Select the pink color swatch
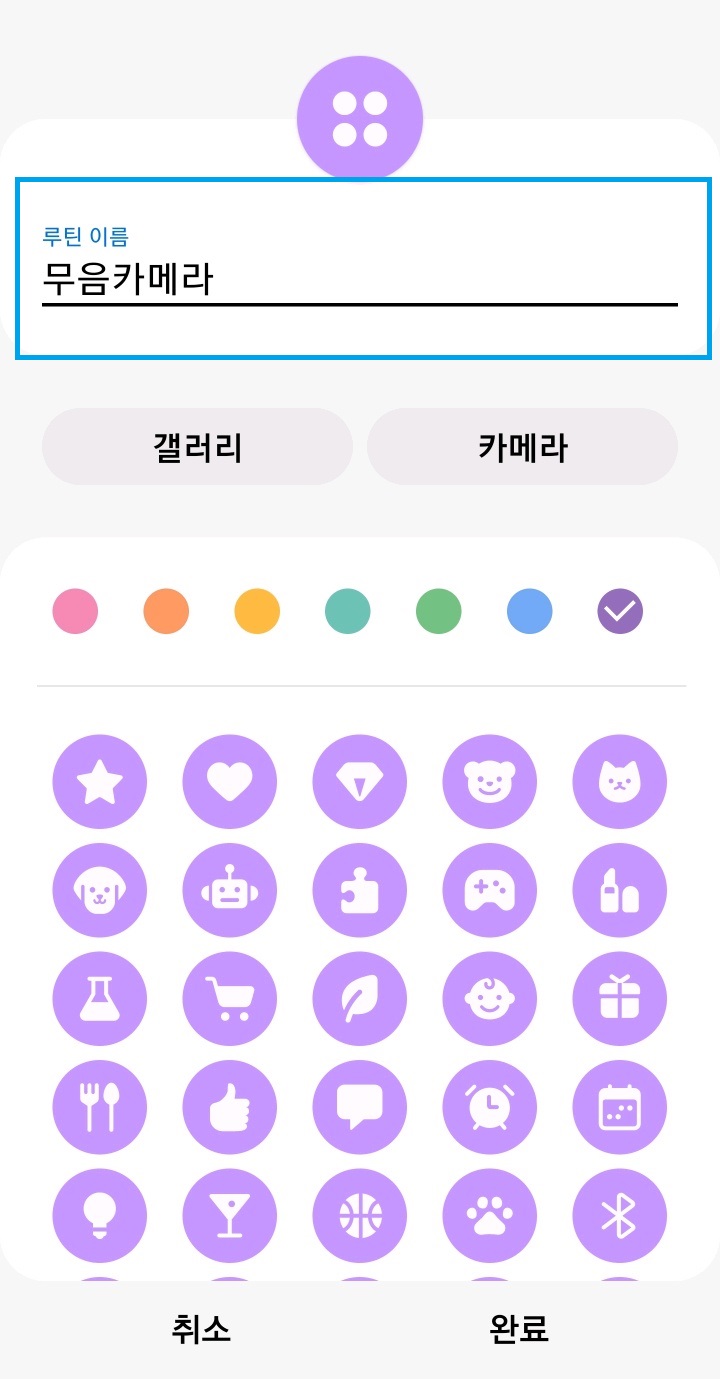Viewport: 720px width, 1379px height. click(76, 611)
